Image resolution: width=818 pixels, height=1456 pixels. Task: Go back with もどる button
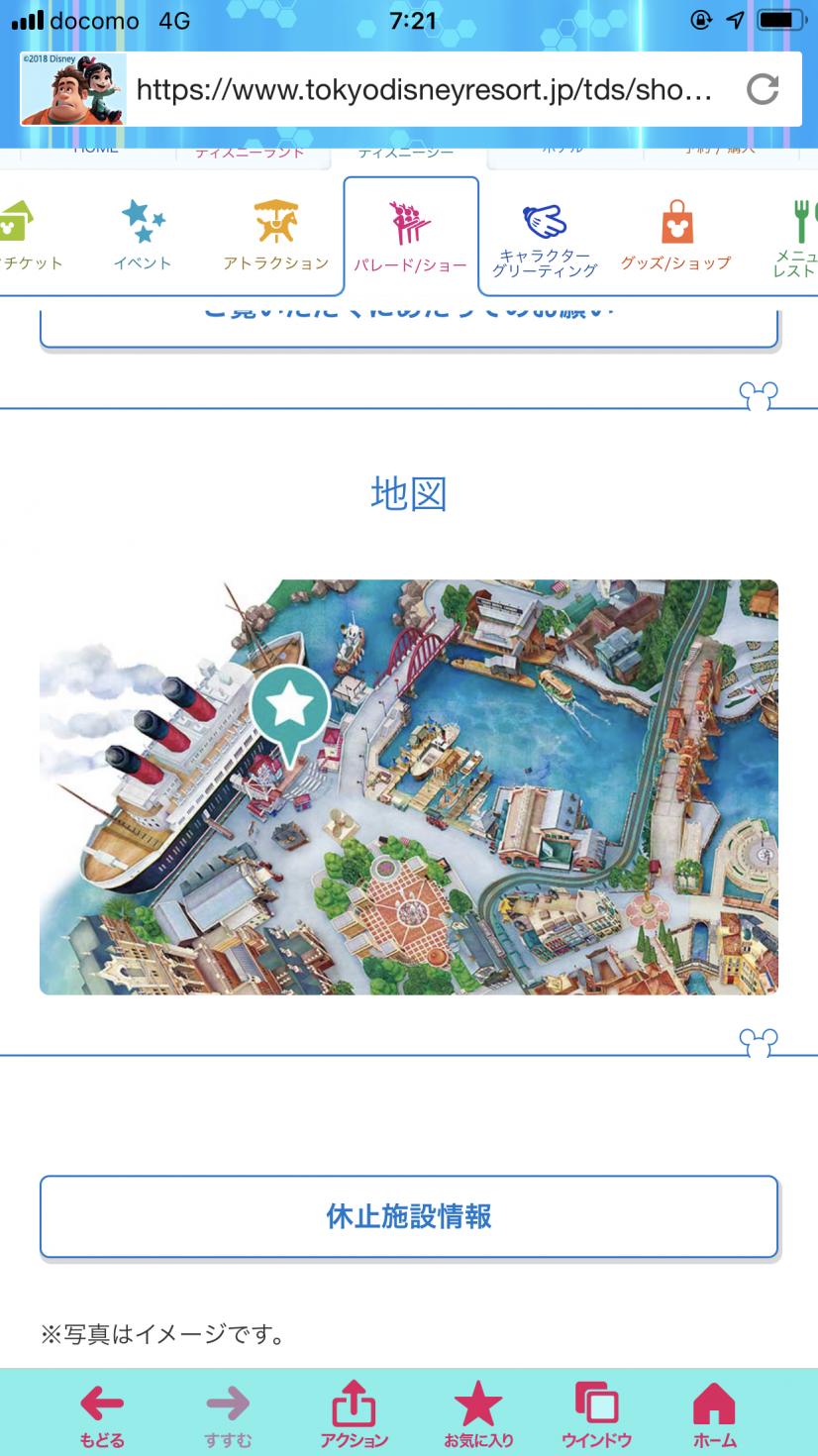102,1414
